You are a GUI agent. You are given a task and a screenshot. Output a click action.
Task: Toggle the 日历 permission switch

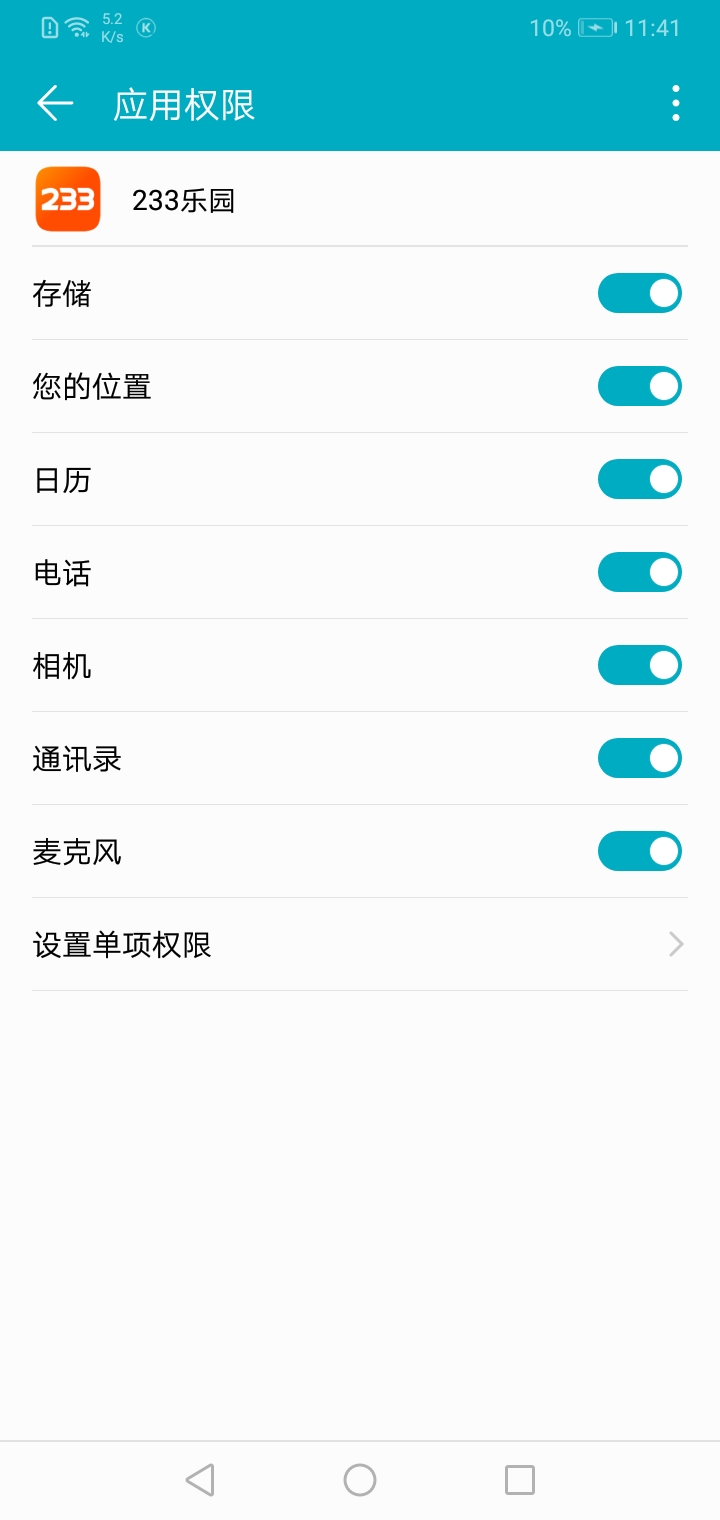point(639,480)
